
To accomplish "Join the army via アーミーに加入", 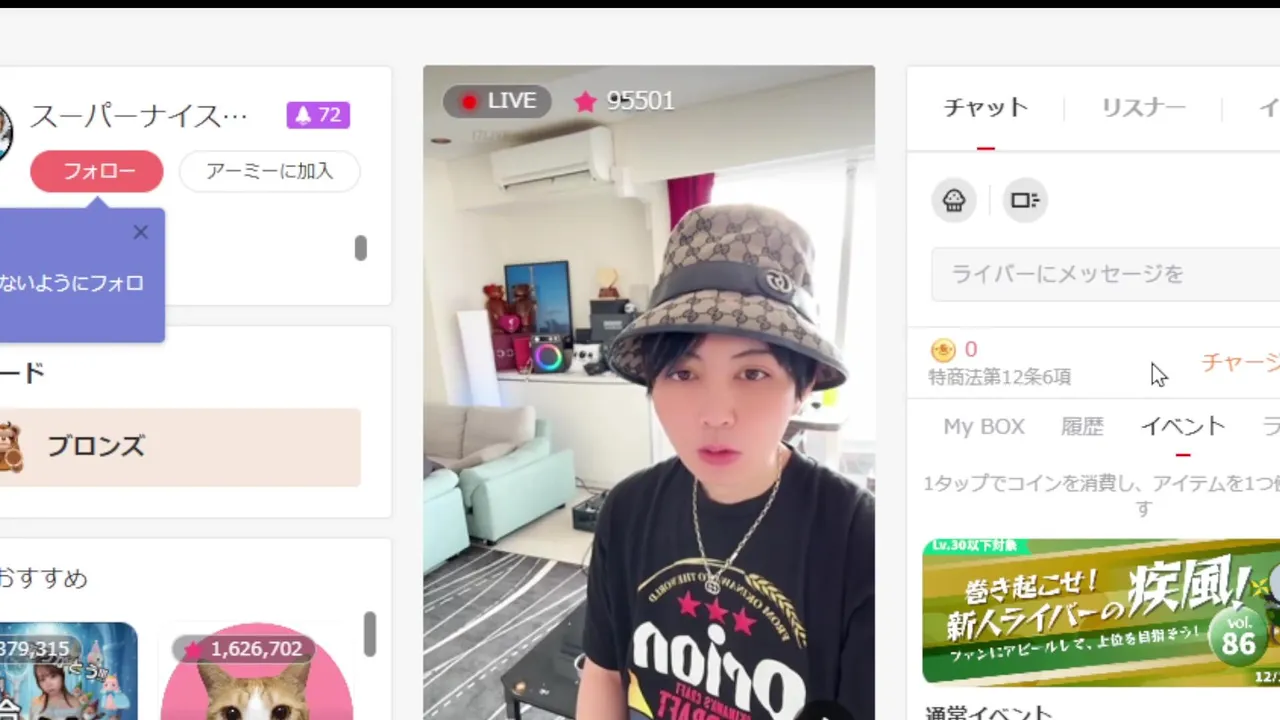I will 269,171.
